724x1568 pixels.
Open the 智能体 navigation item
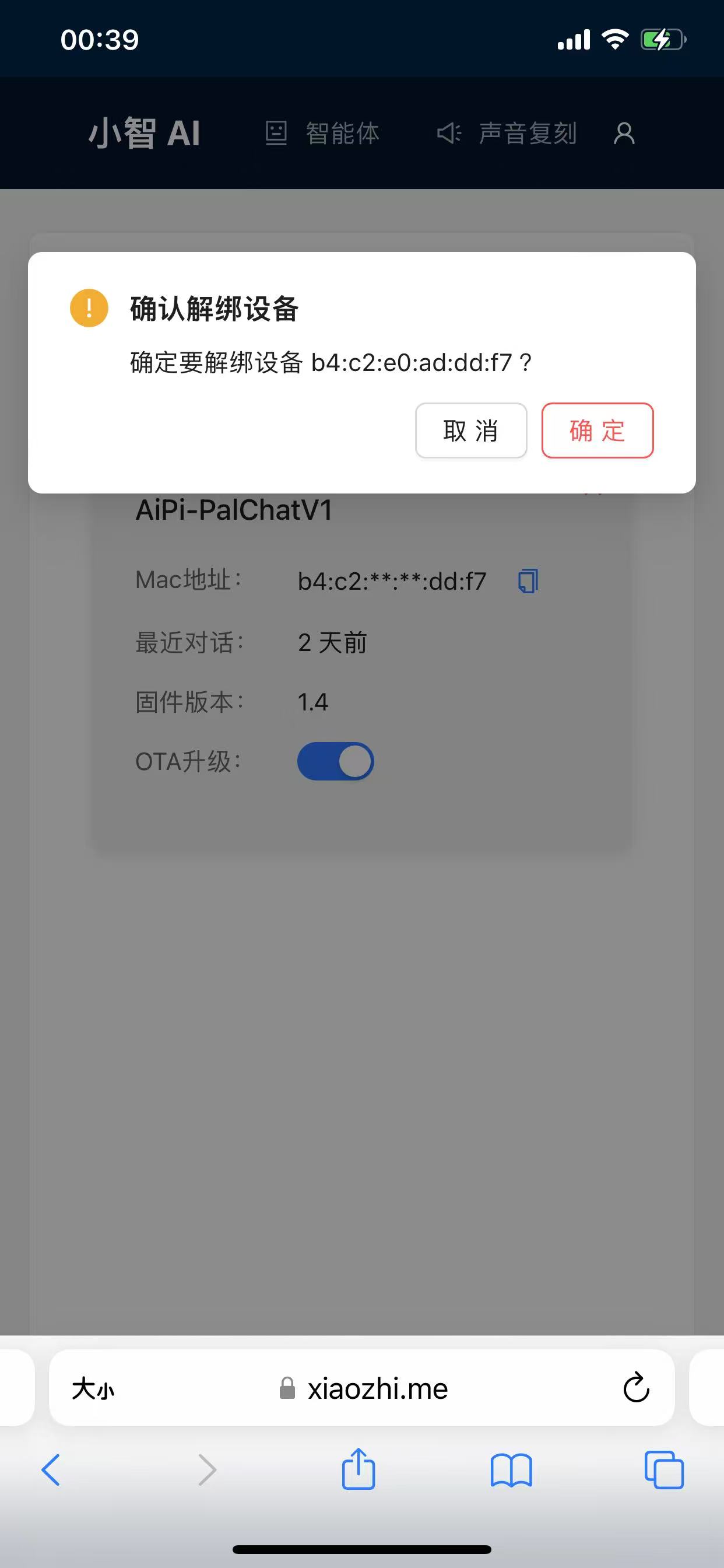(323, 134)
